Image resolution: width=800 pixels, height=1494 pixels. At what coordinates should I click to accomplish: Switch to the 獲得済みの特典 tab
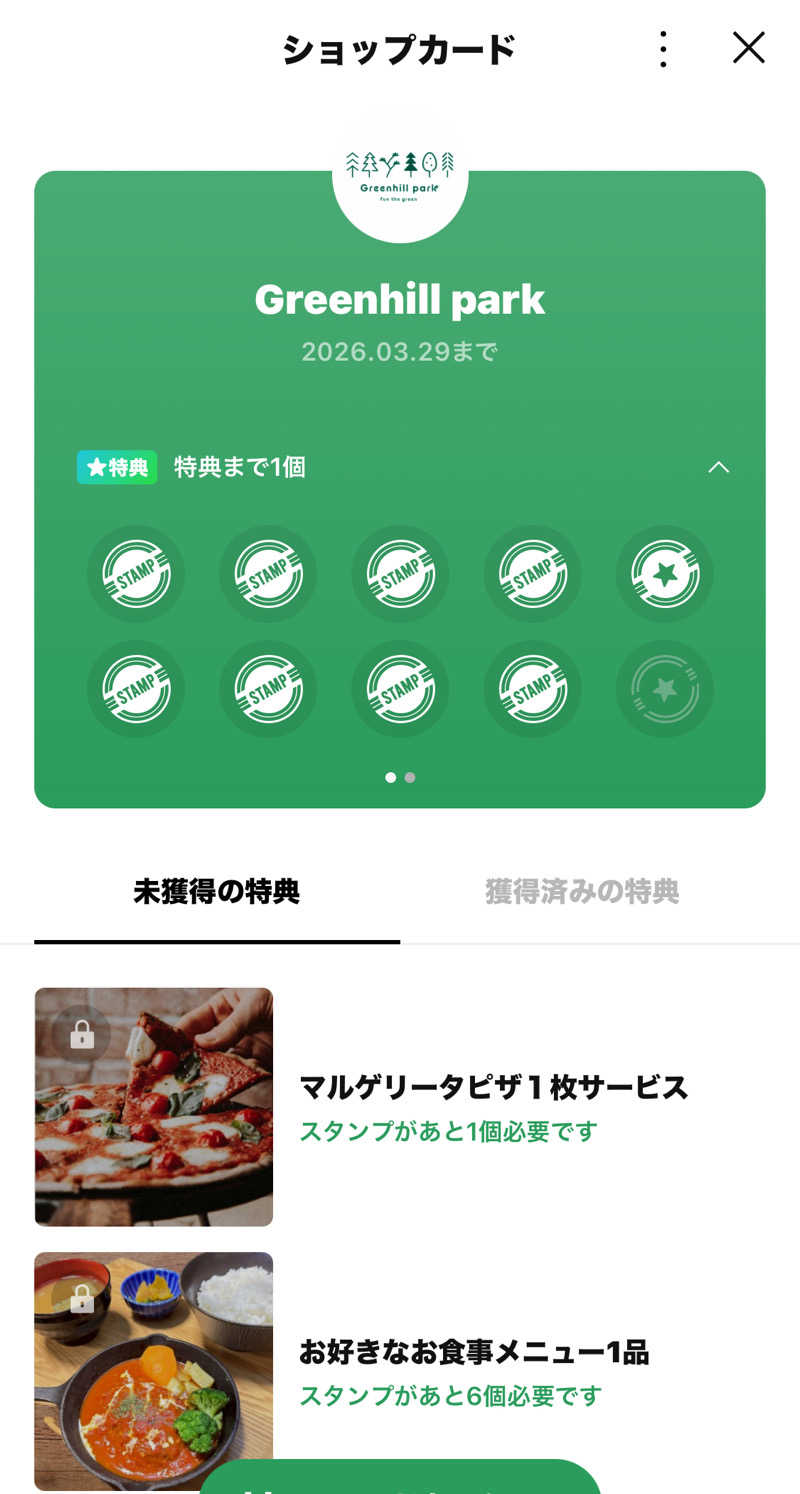[582, 891]
